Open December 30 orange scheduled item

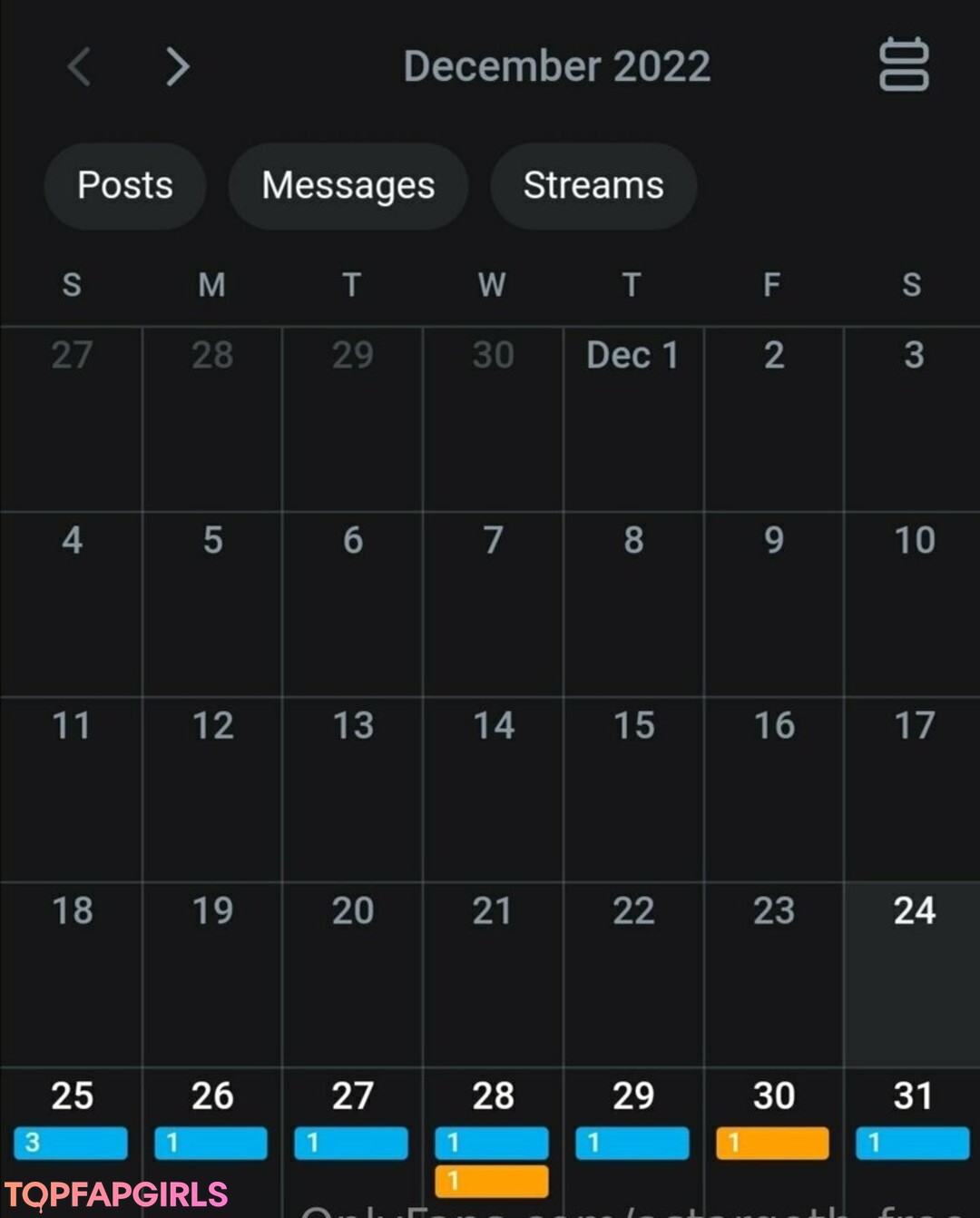click(x=773, y=1142)
